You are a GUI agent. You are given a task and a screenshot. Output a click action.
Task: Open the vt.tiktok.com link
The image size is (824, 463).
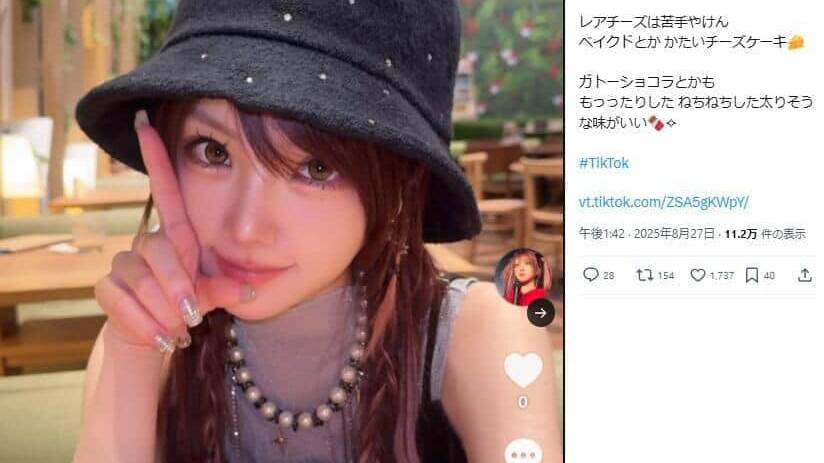663,201
